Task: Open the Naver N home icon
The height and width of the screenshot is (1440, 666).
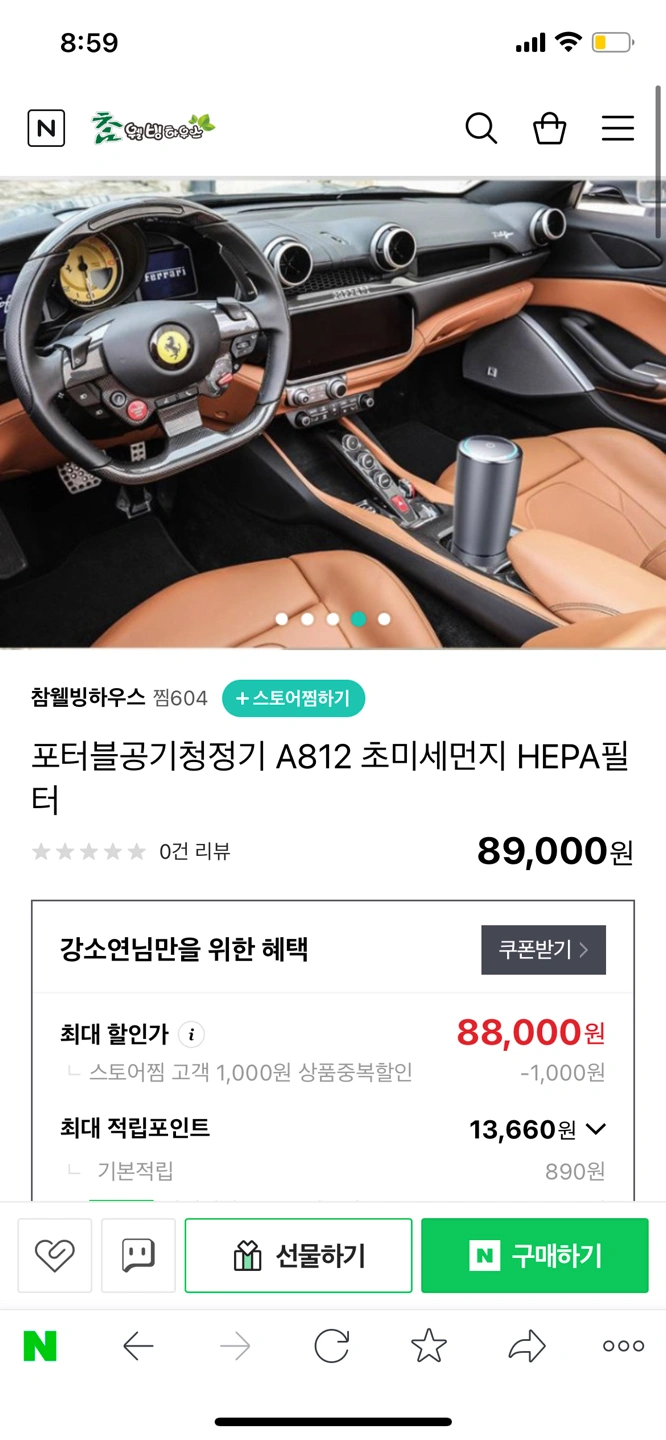Action: (x=46, y=128)
